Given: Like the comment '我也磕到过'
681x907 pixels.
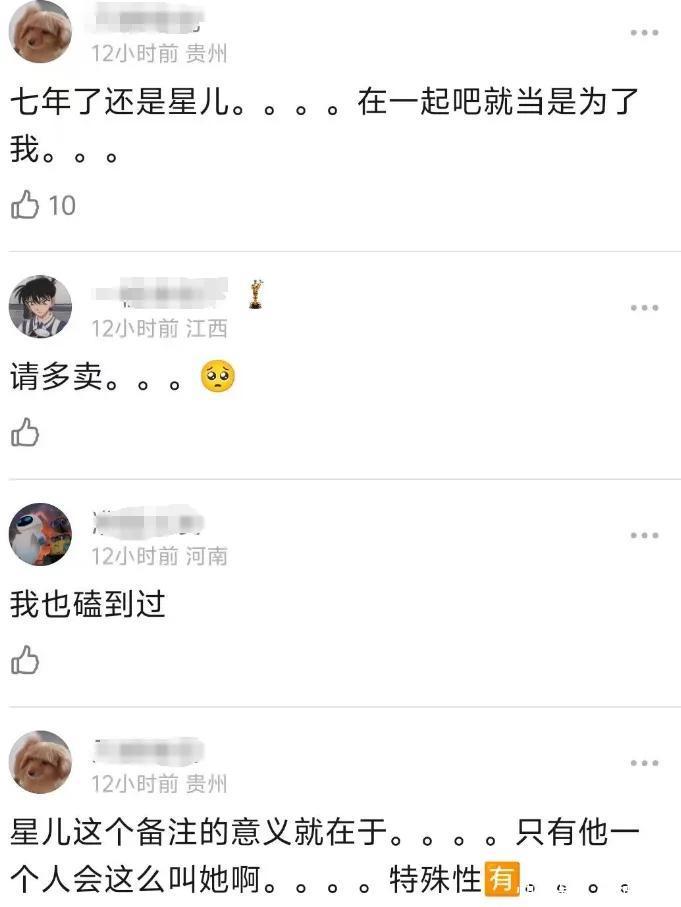Looking at the screenshot, I should click(25, 659).
